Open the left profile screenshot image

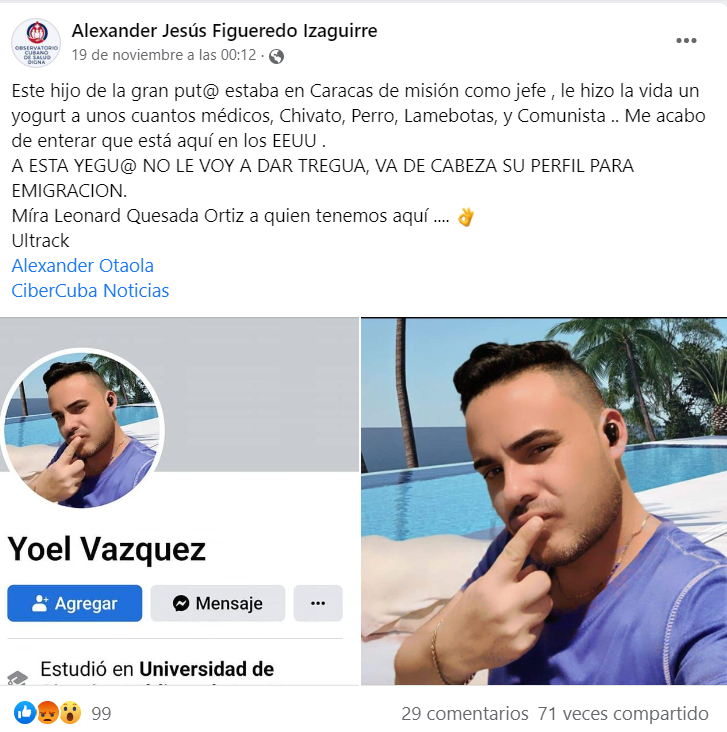180,500
